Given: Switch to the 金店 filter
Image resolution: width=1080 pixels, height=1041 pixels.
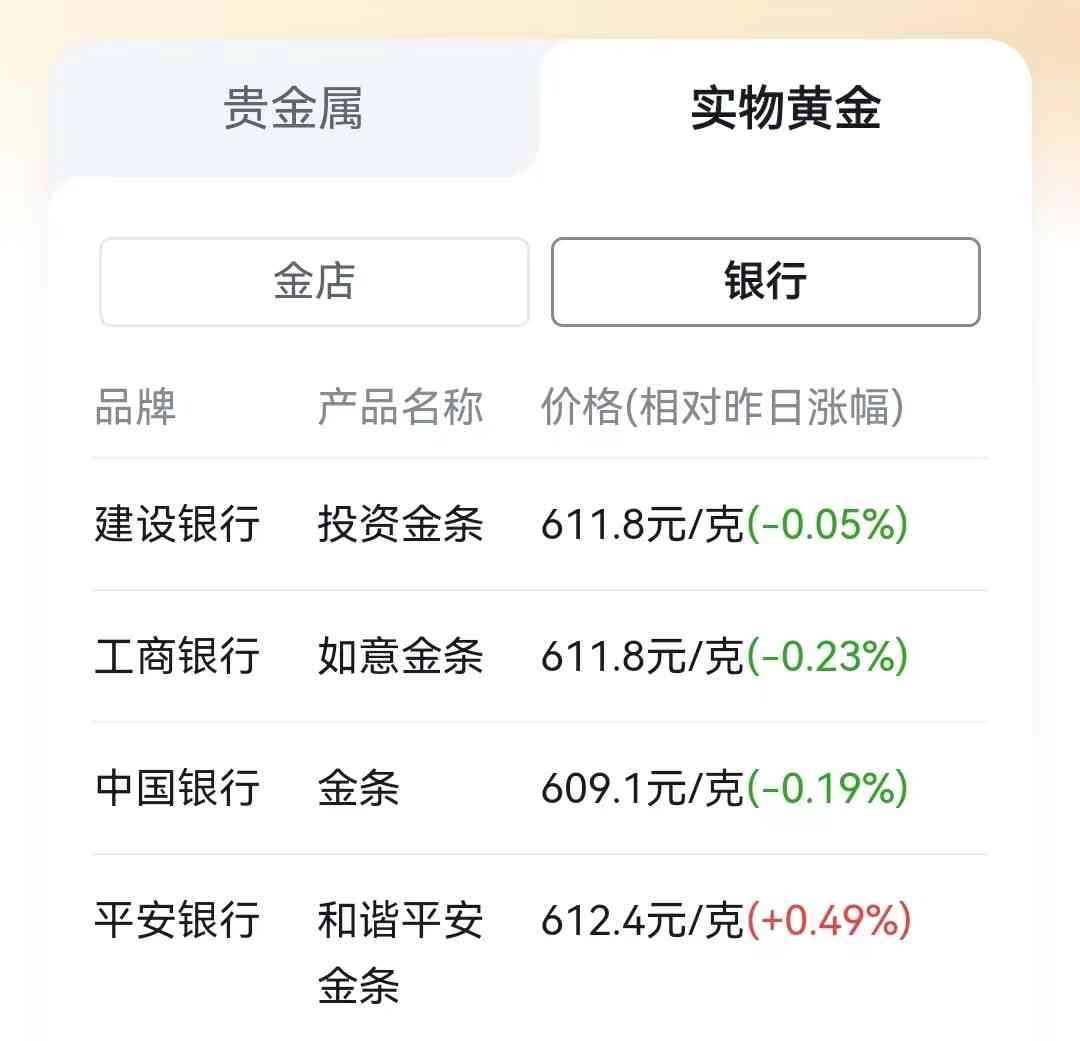Looking at the screenshot, I should pyautogui.click(x=314, y=282).
